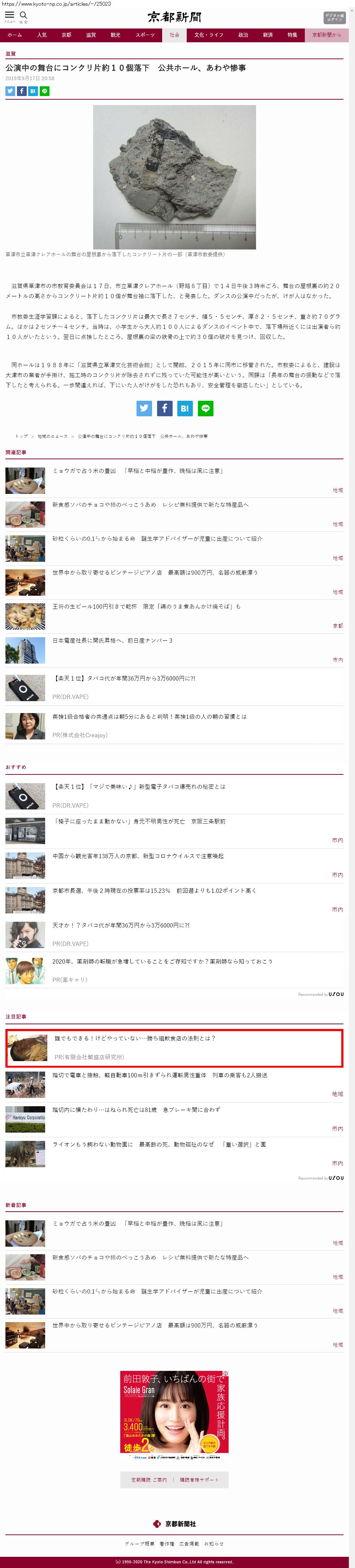The image size is (355, 1568).
Task: Select the 観光 tab
Action: pos(115,35)
